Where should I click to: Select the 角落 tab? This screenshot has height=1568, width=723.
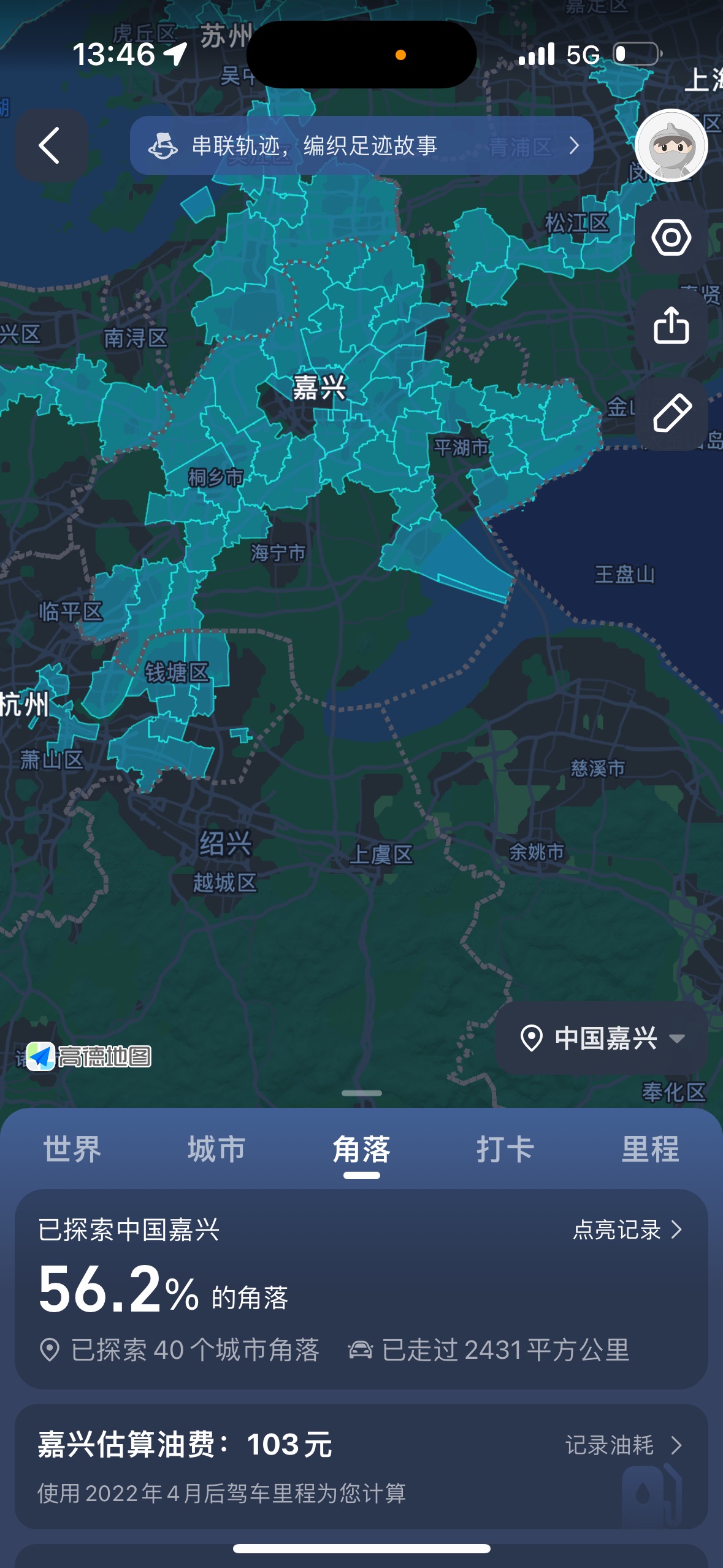point(361,1148)
